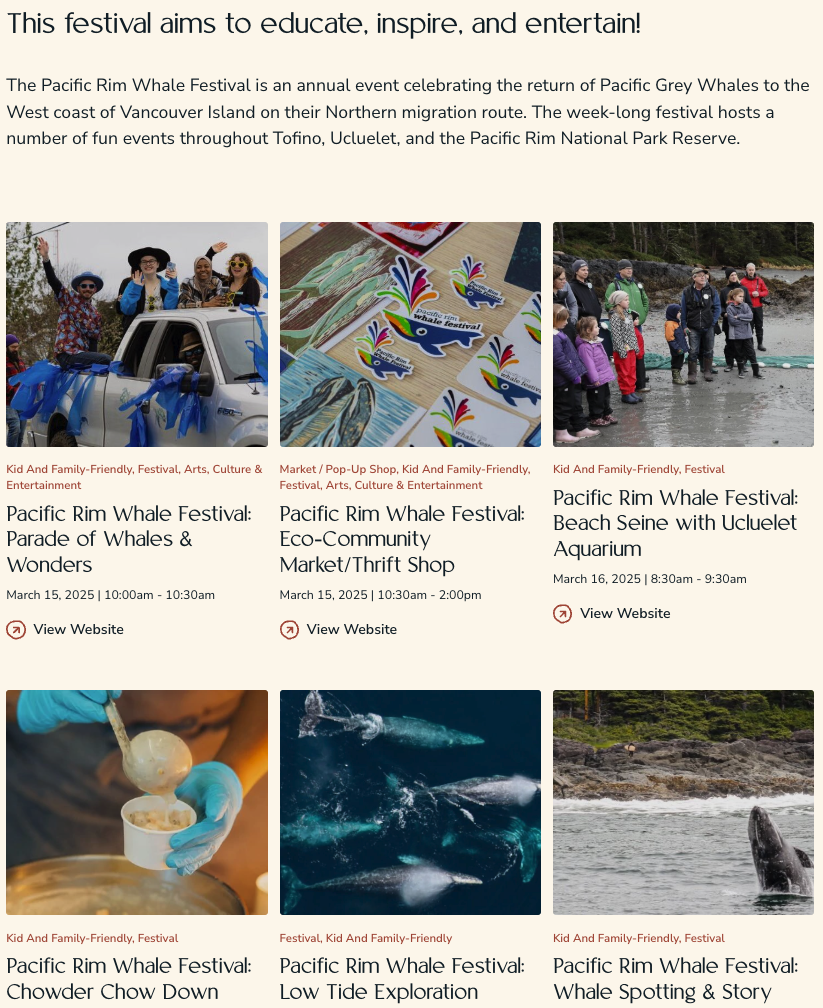This screenshot has height=1008, width=823.
Task: View Website for Beach Seine event
Action: pyautogui.click(x=625, y=613)
